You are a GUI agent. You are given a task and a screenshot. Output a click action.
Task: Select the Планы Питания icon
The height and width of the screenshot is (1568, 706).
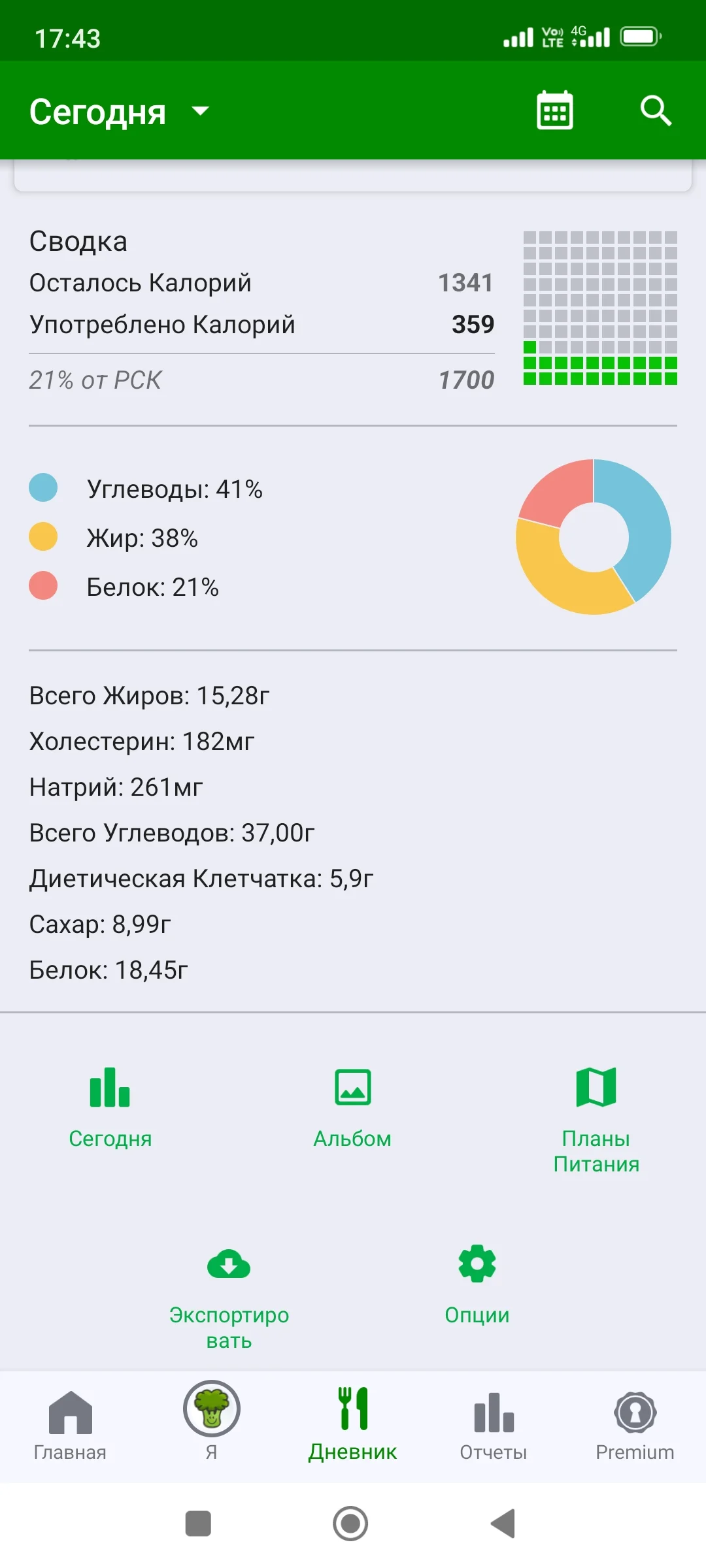(596, 1088)
